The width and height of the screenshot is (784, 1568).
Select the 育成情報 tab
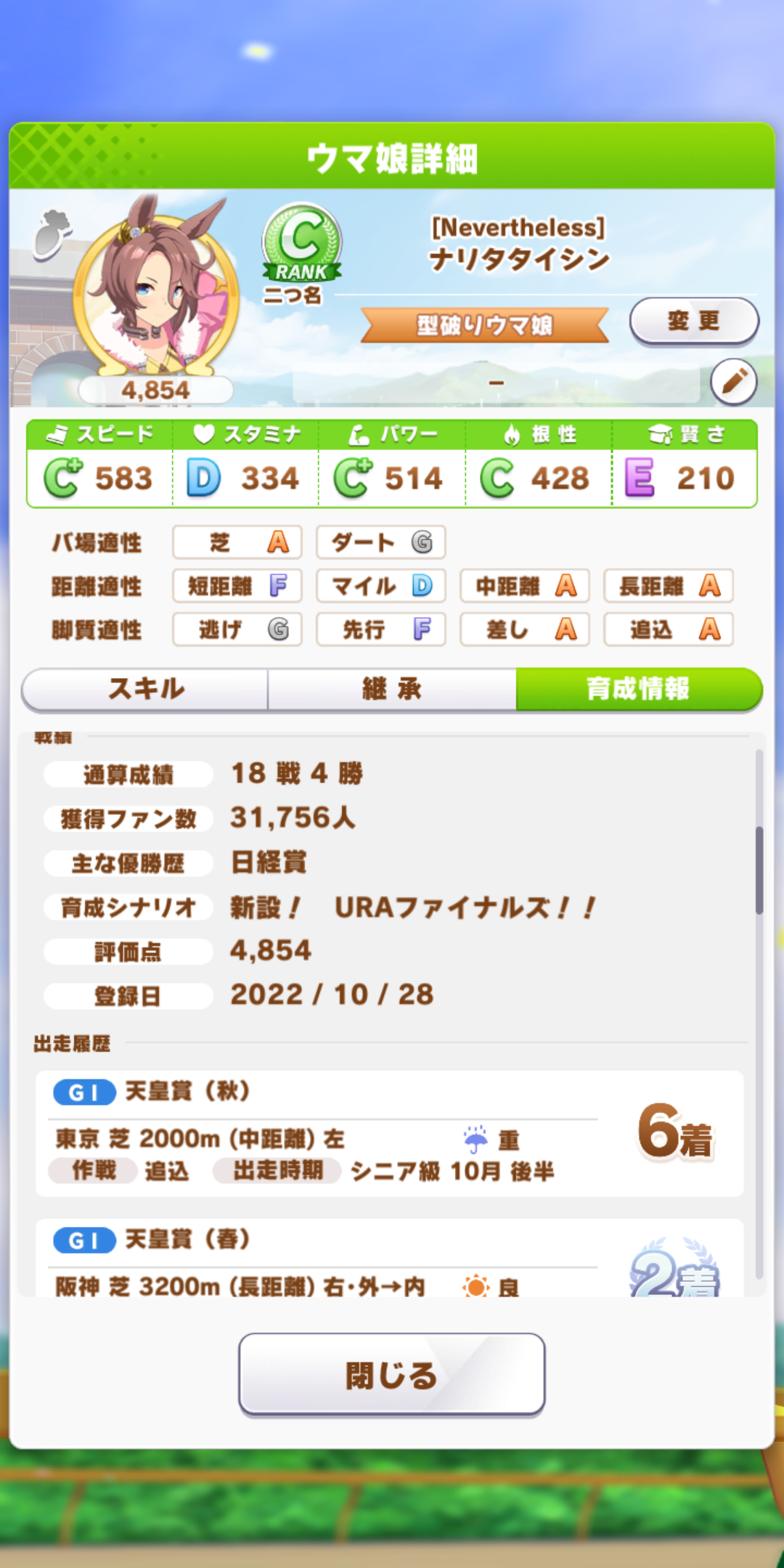pos(638,689)
